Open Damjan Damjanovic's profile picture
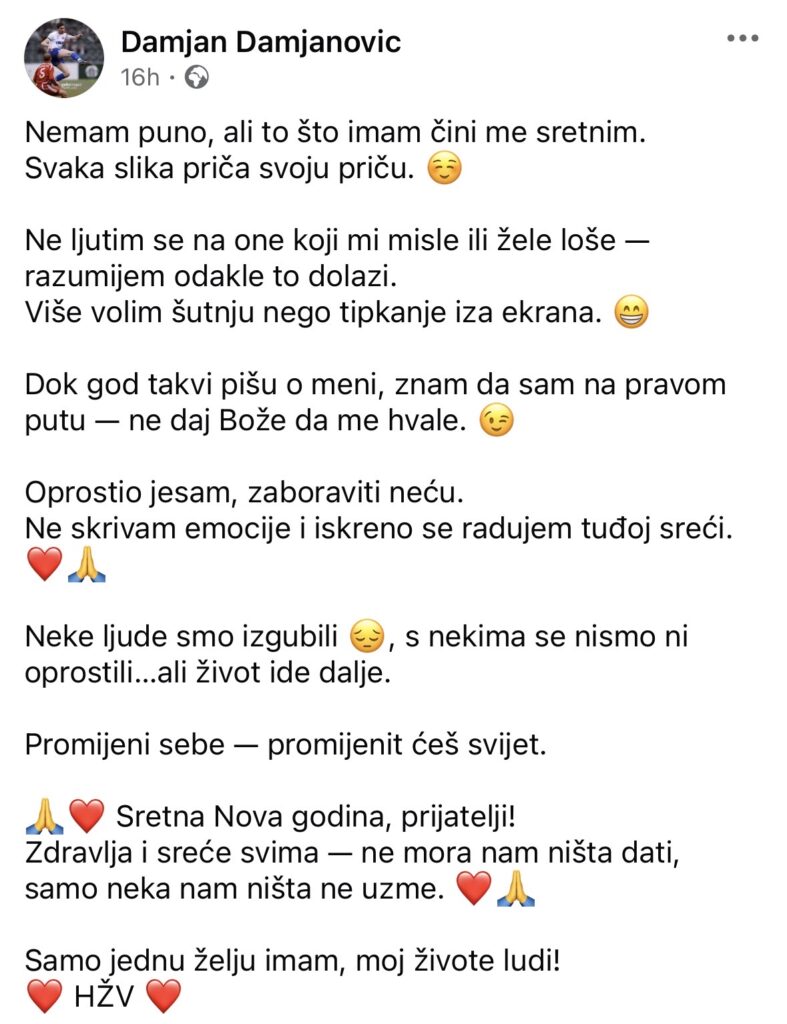This screenshot has height=1024, width=787. pyautogui.click(x=63, y=57)
